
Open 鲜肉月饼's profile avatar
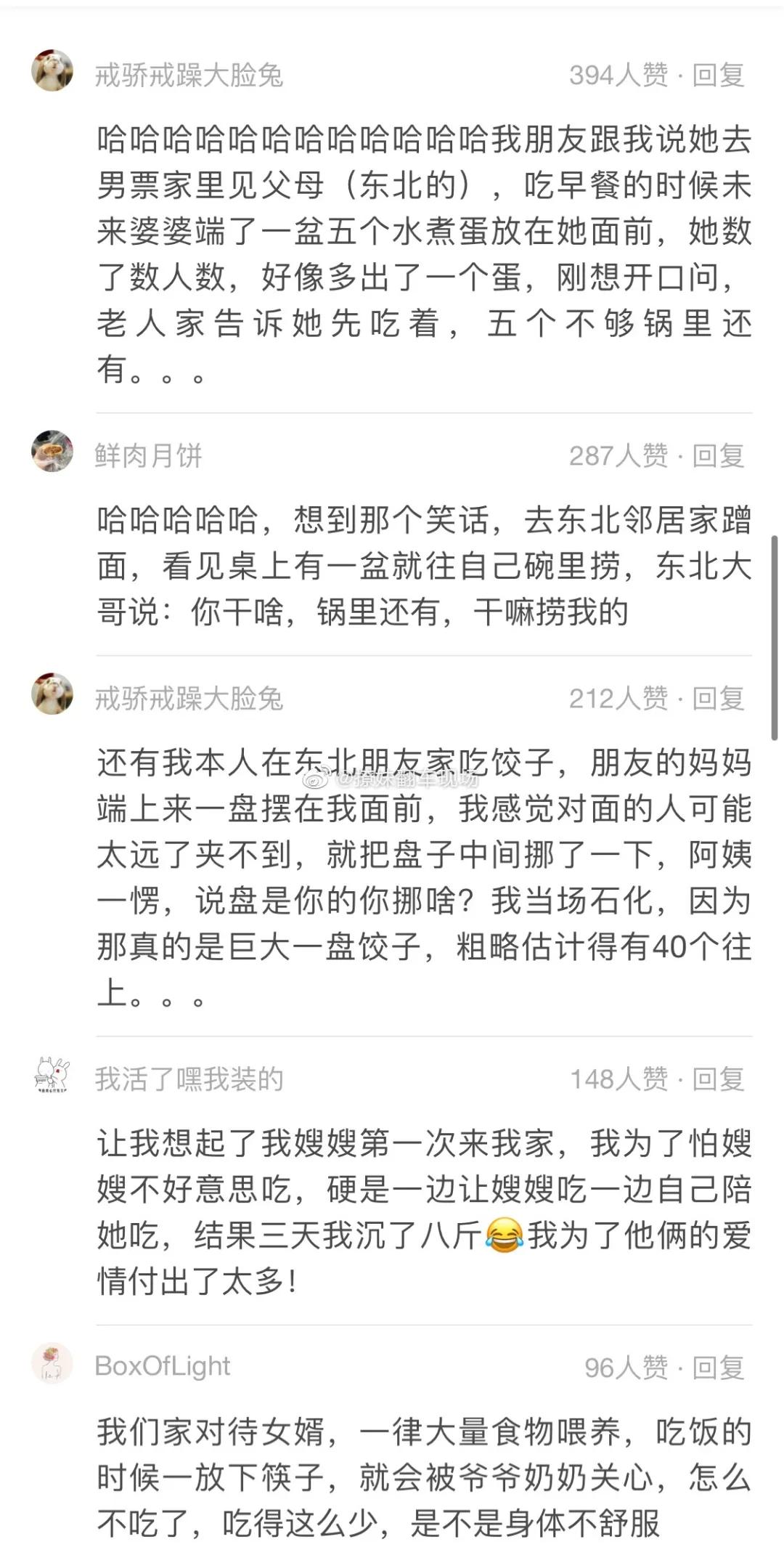[52, 455]
